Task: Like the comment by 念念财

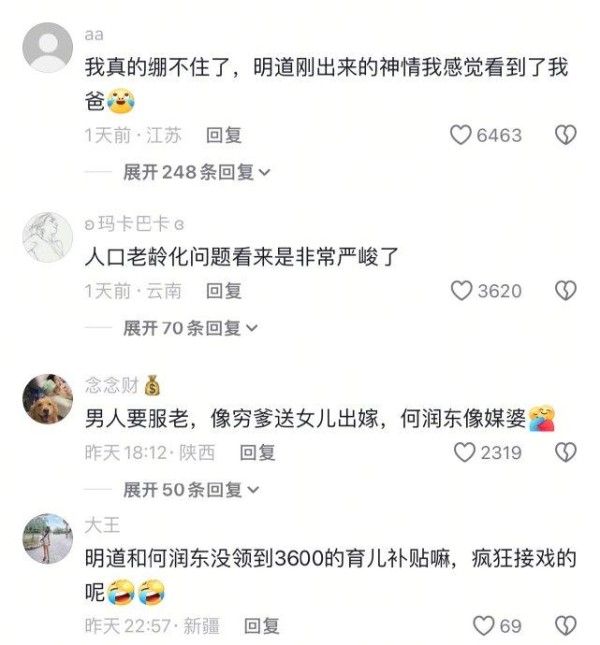Action: 465,453
